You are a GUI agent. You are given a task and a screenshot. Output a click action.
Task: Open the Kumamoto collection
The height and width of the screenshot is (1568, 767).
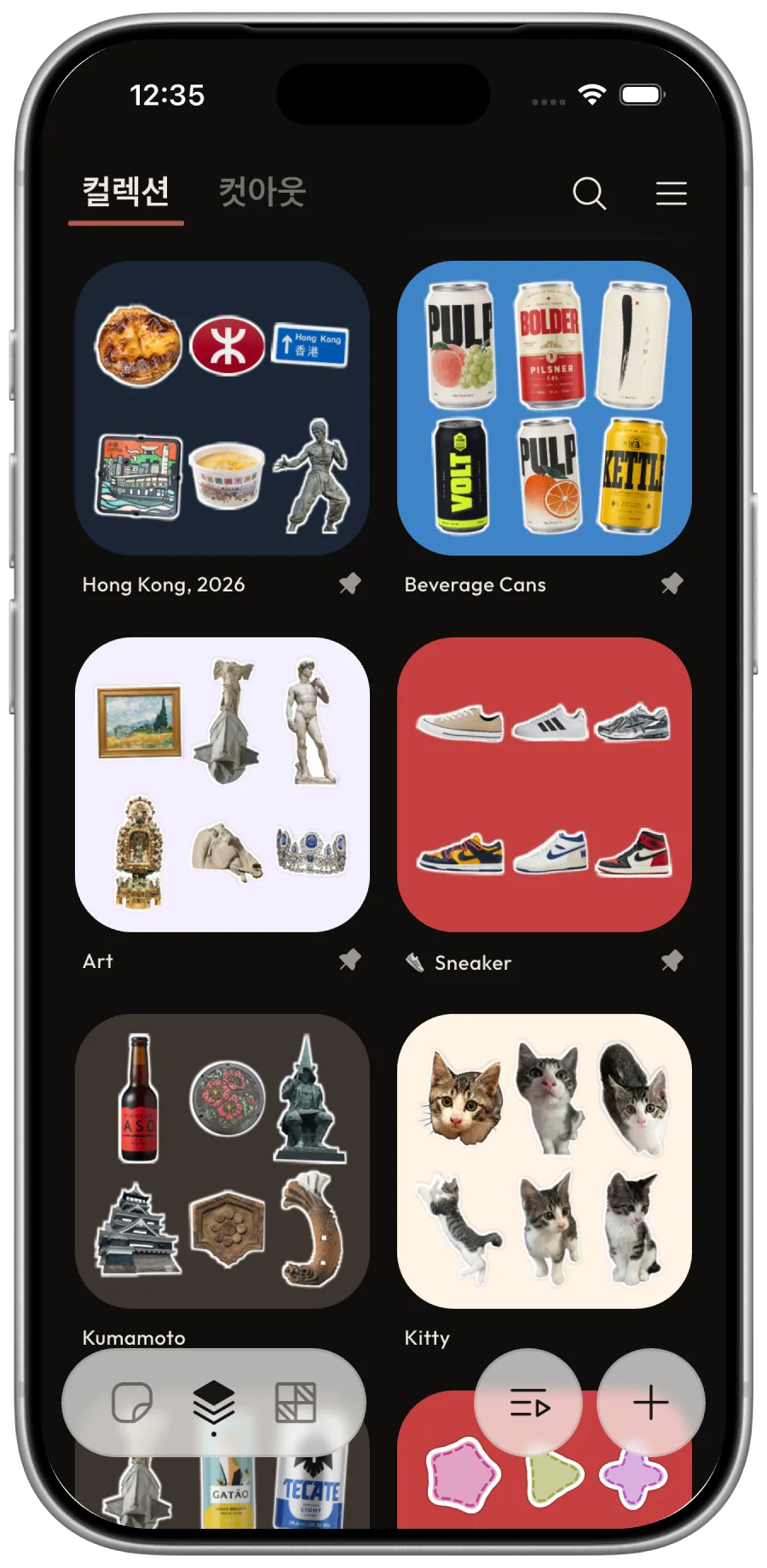coord(222,1162)
